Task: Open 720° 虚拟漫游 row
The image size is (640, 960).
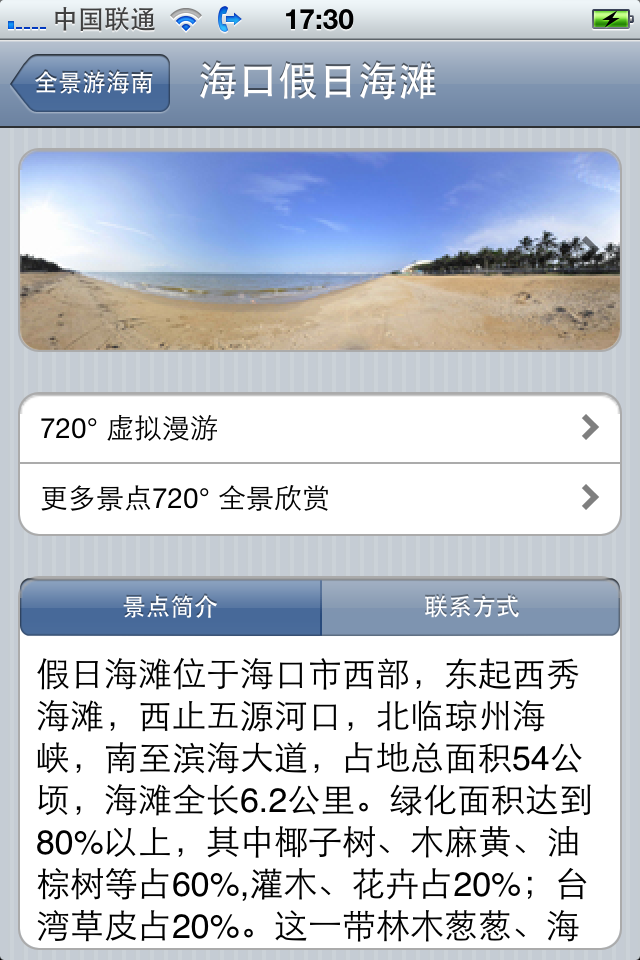Action: (320, 429)
